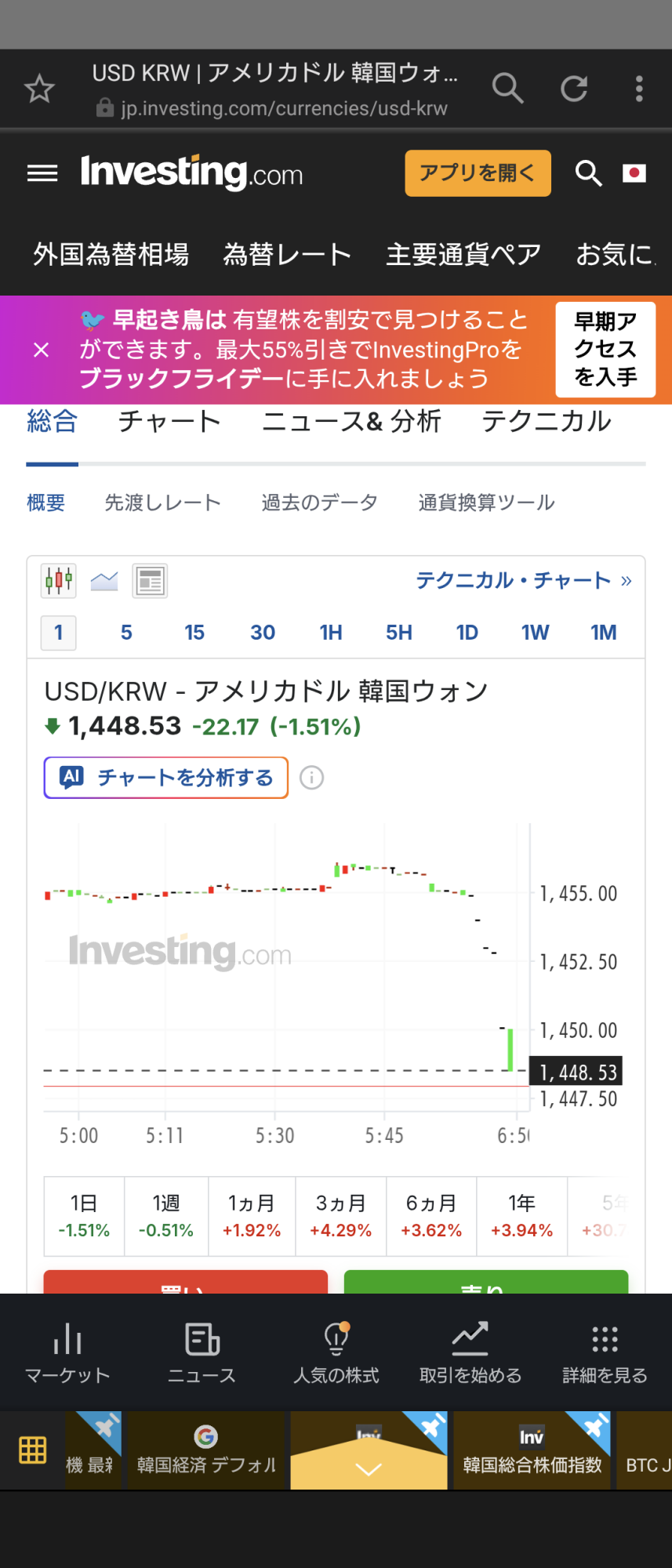
Task: Open ニュース in the bottom navigation
Action: tap(202, 1352)
